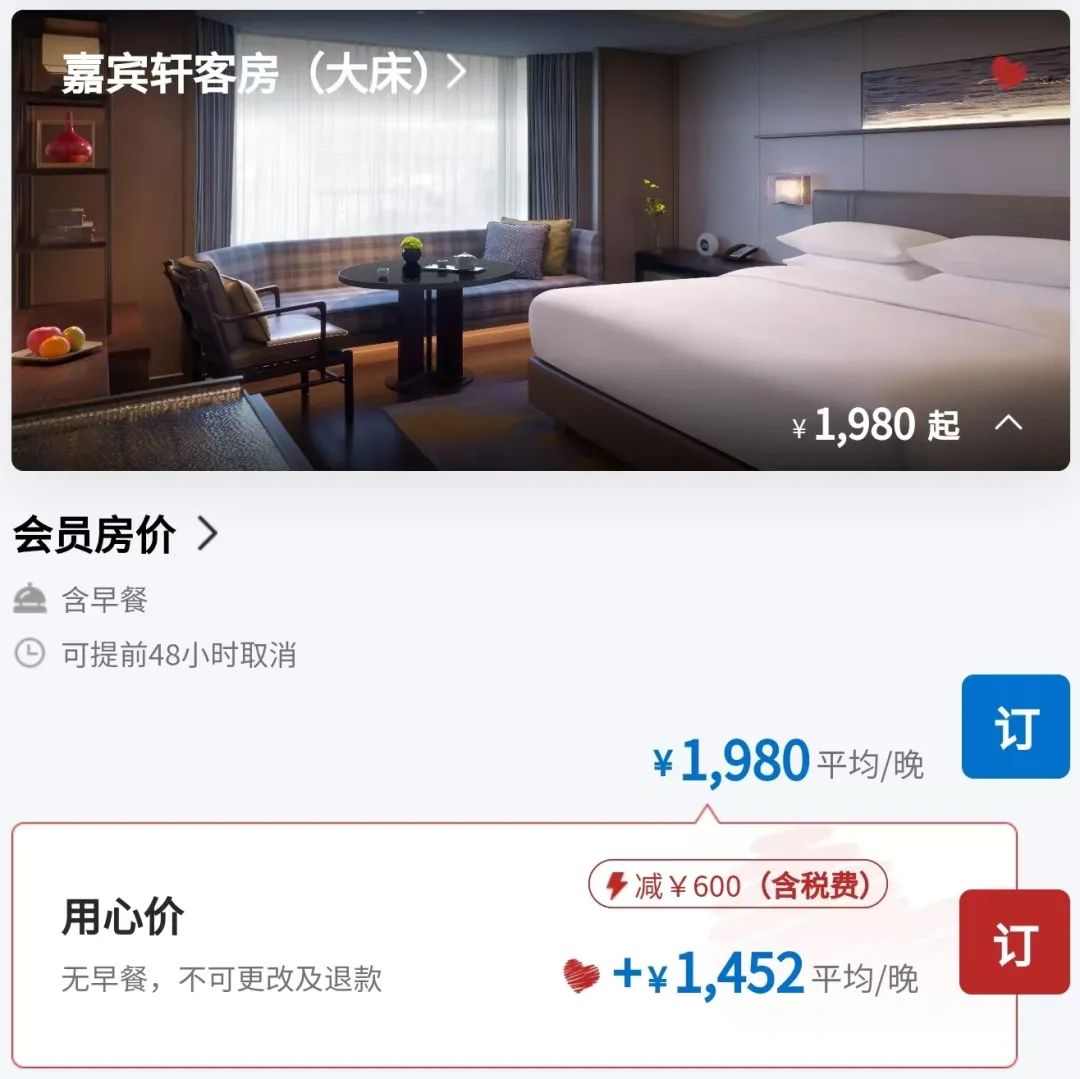
Task: Book the 用心价 +¥1,452 rate
Action: click(1013, 942)
